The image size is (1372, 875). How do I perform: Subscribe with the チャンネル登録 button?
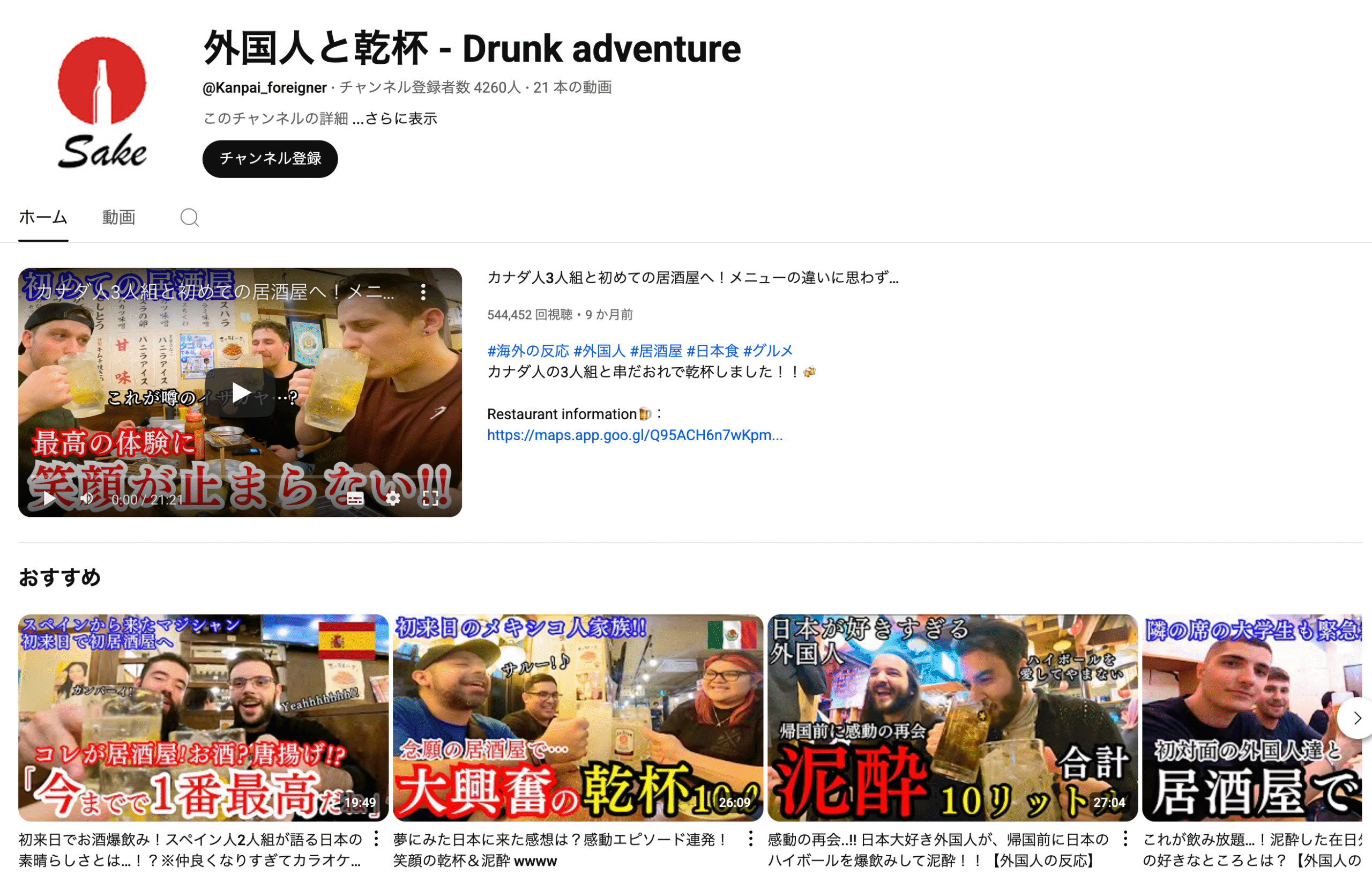click(270, 159)
